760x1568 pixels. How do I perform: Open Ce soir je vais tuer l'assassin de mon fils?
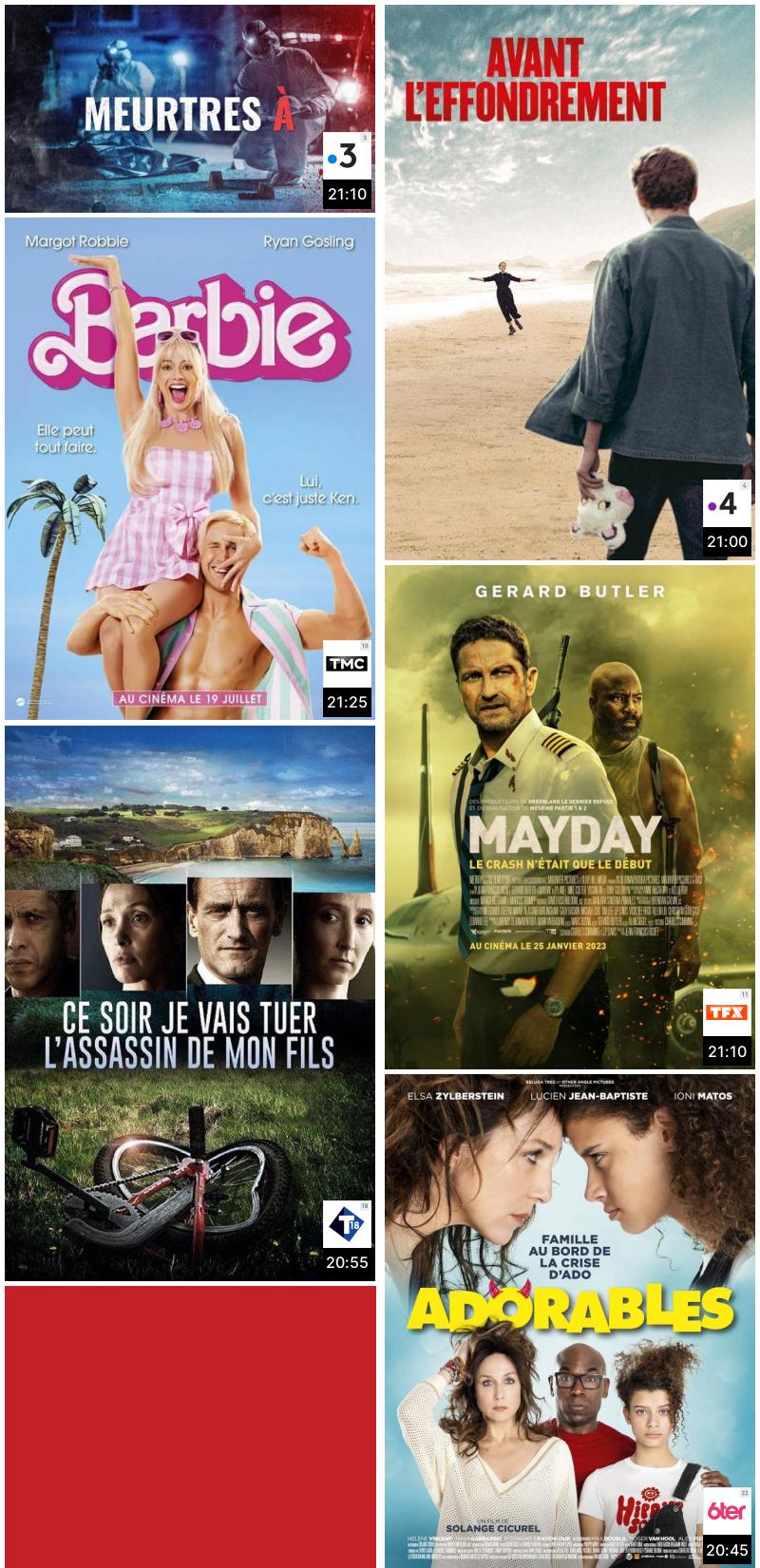coord(190,1003)
